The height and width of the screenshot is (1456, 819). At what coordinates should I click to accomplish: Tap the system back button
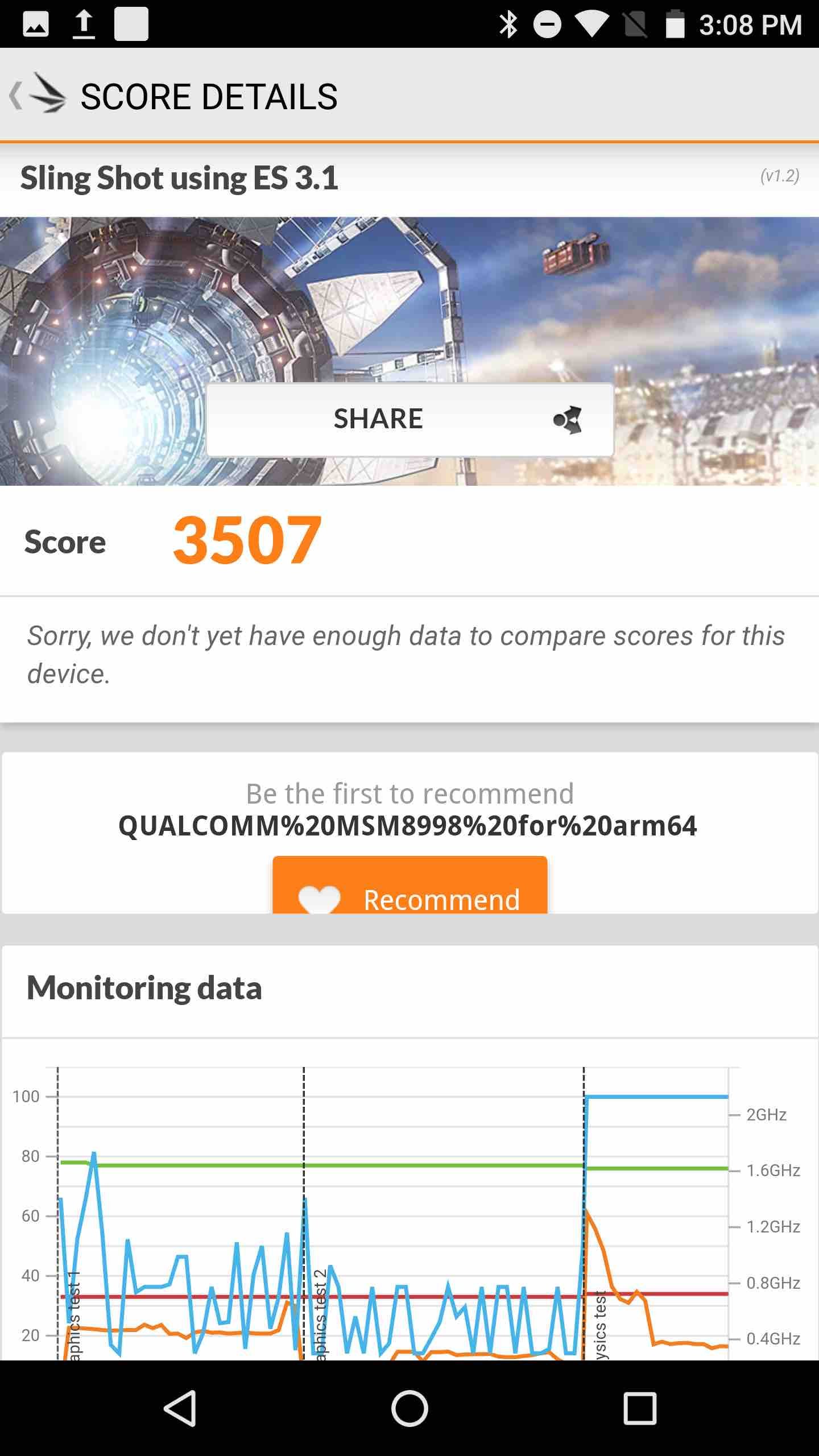[x=180, y=1408]
